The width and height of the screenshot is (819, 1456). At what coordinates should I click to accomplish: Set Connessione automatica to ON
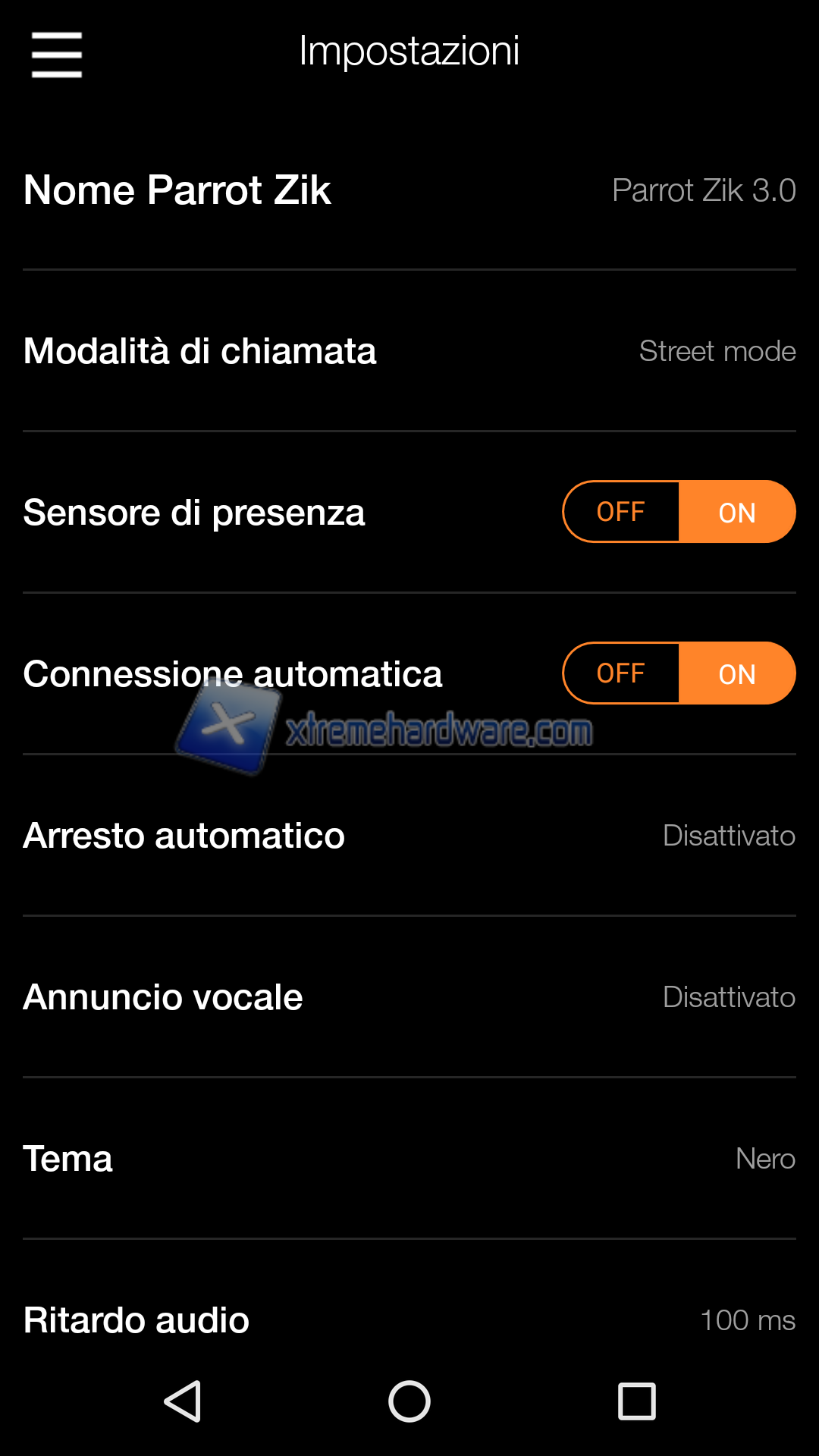click(736, 673)
